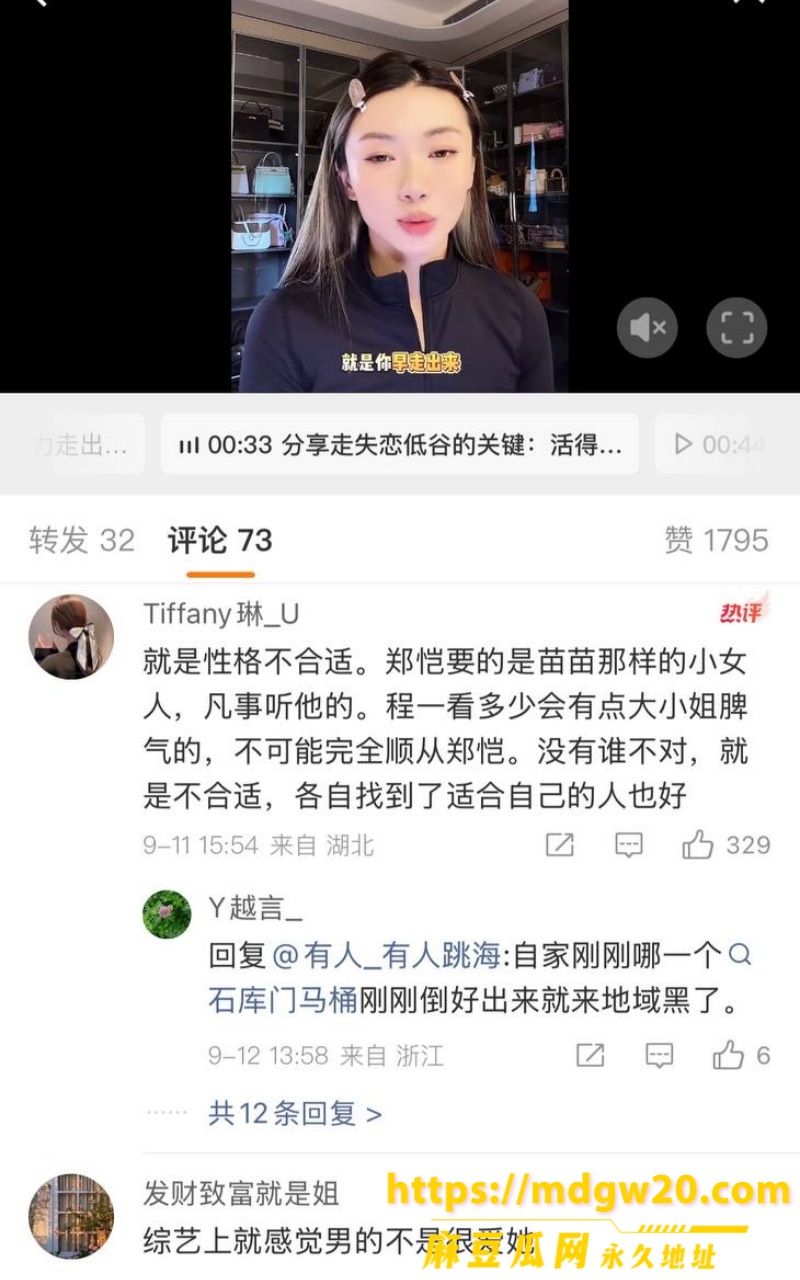
Task: Enter fullscreen video mode
Action: pos(737,327)
